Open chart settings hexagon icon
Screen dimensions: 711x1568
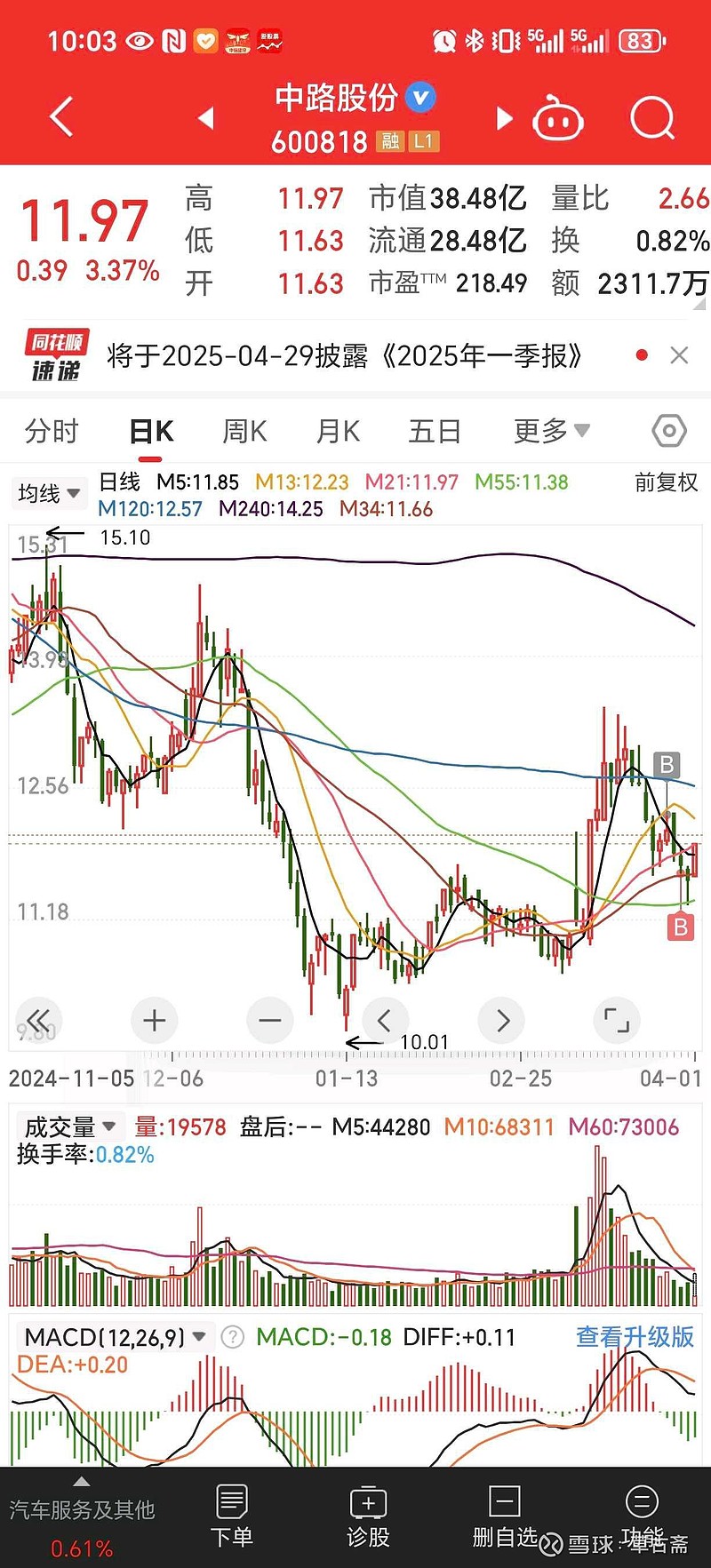tap(668, 432)
